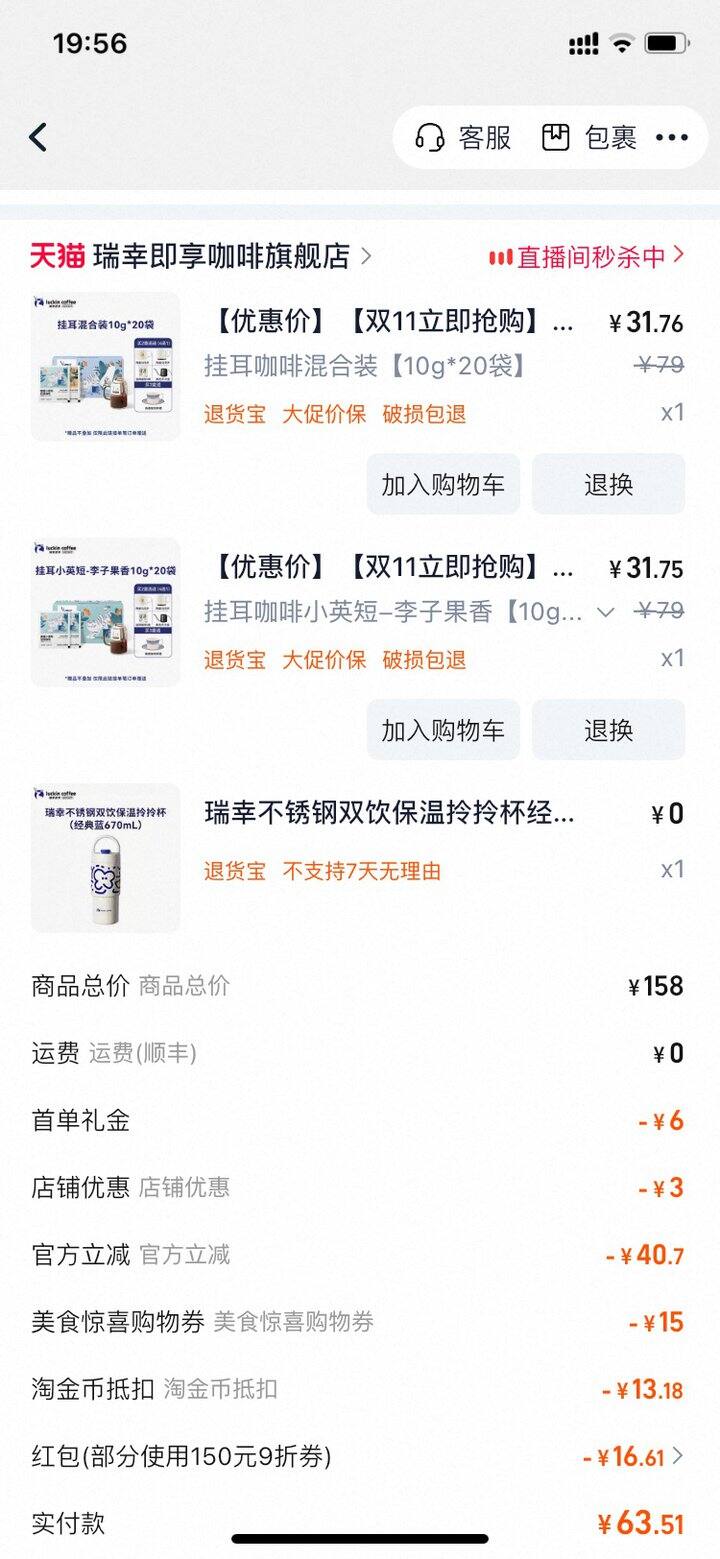View the 红包 discount details

click(678, 1457)
